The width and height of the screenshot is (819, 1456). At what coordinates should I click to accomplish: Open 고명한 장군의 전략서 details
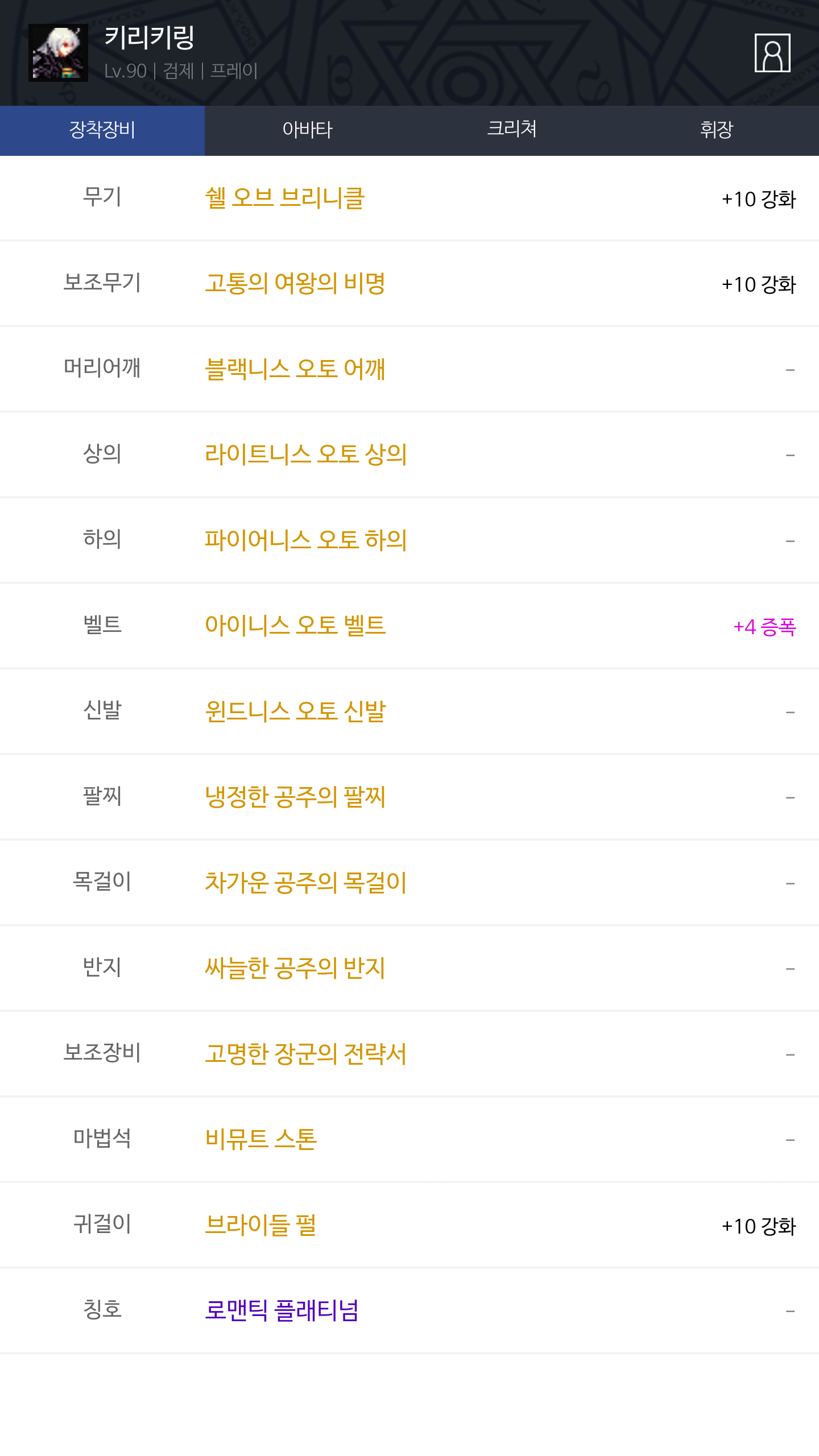[x=306, y=1054]
